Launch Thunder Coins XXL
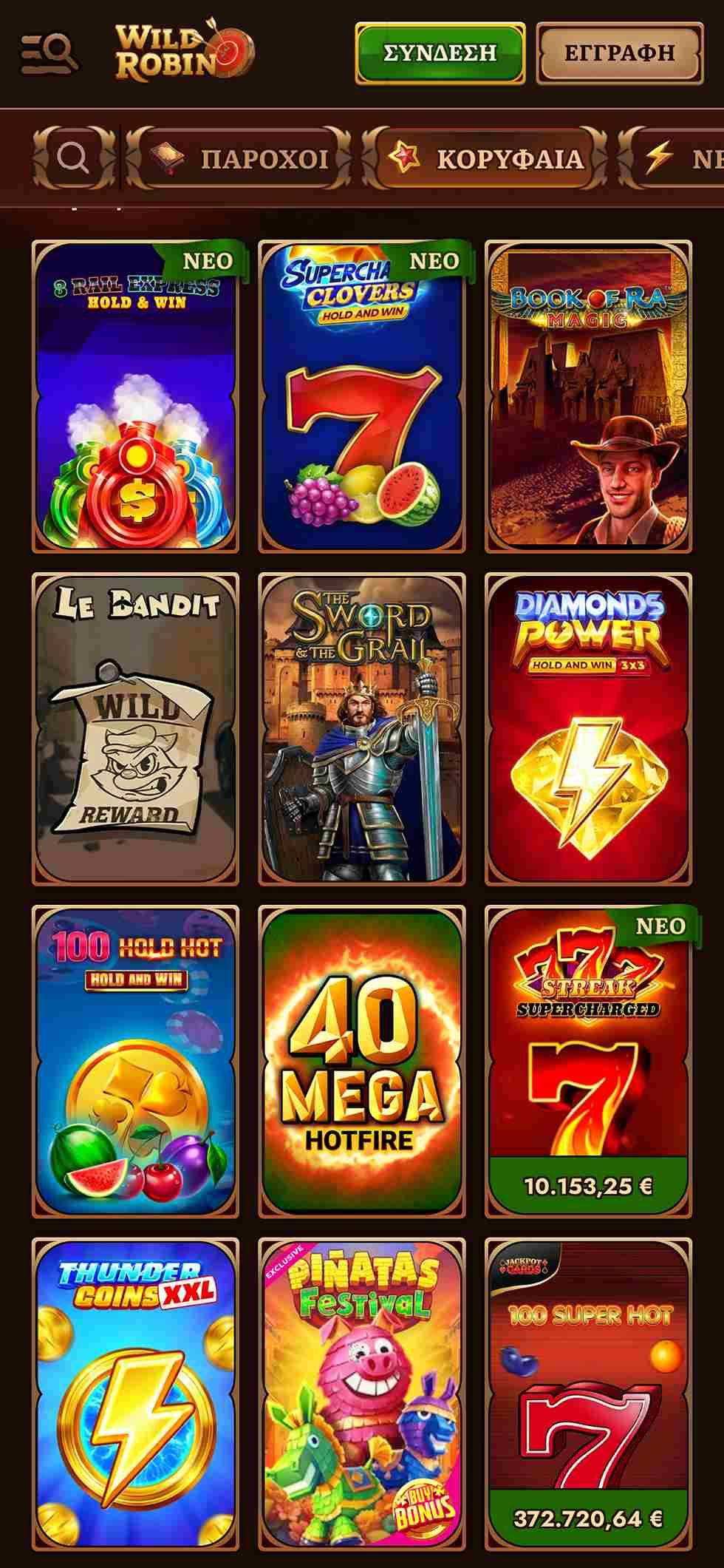 click(x=136, y=1394)
